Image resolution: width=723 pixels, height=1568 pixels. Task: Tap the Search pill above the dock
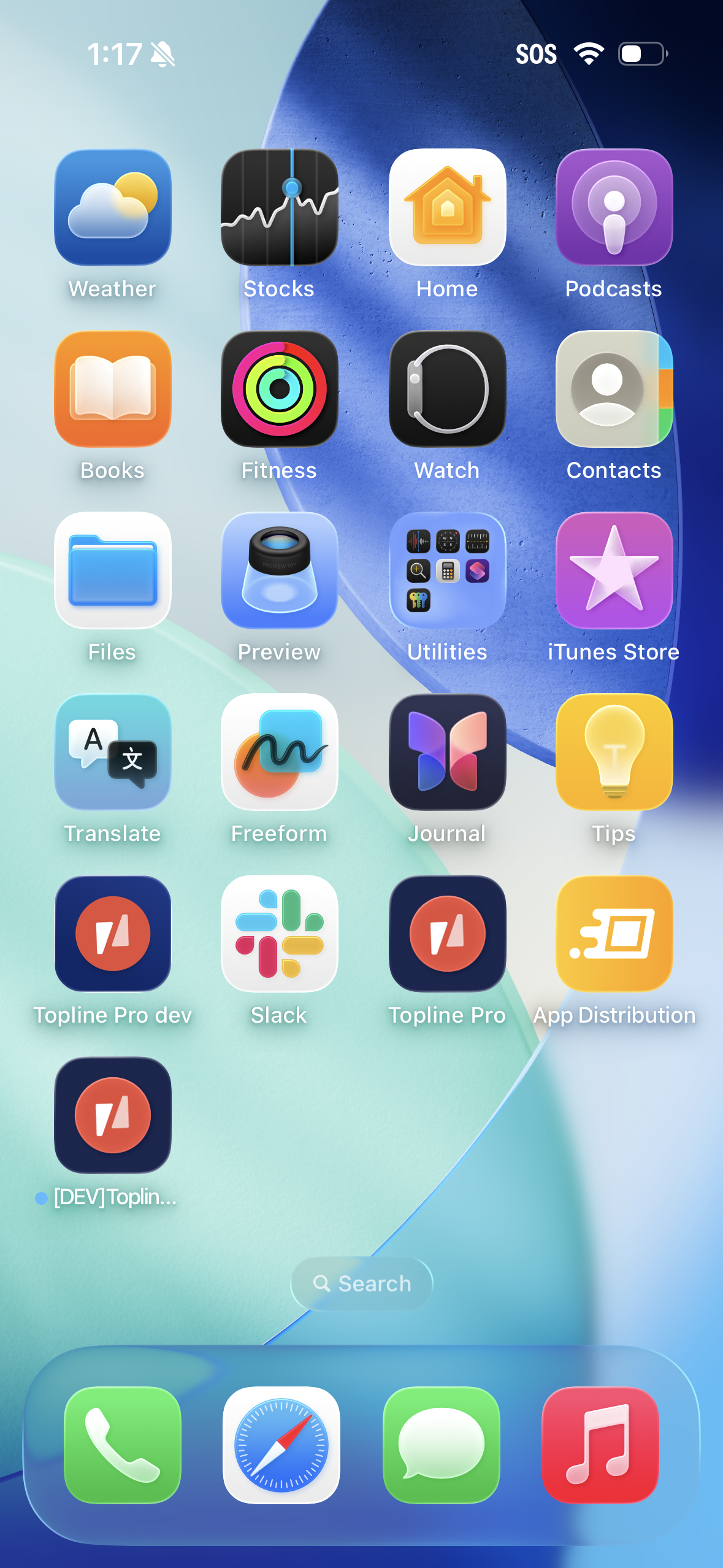pos(362,1283)
